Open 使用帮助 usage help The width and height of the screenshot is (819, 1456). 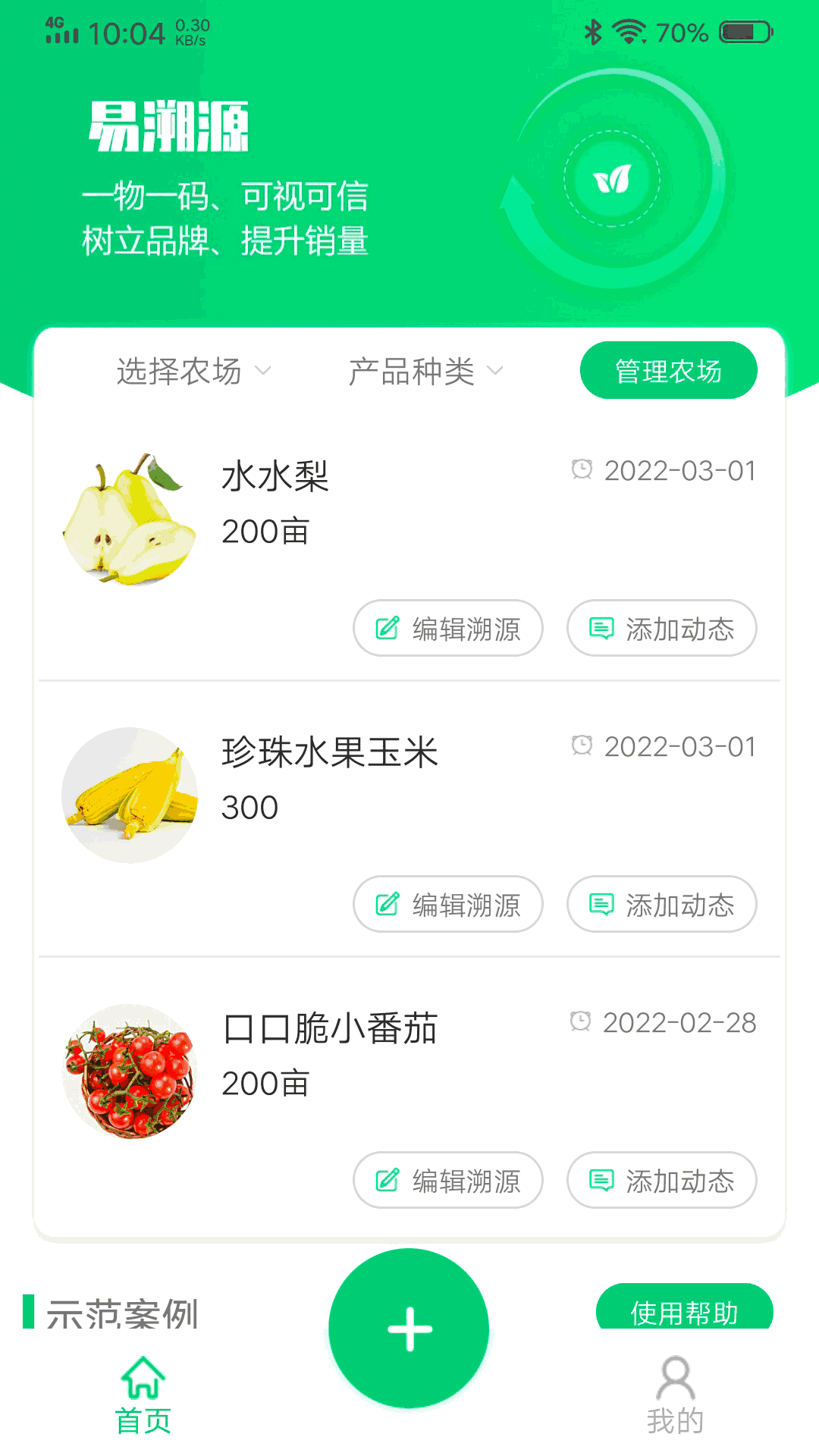click(x=684, y=1310)
